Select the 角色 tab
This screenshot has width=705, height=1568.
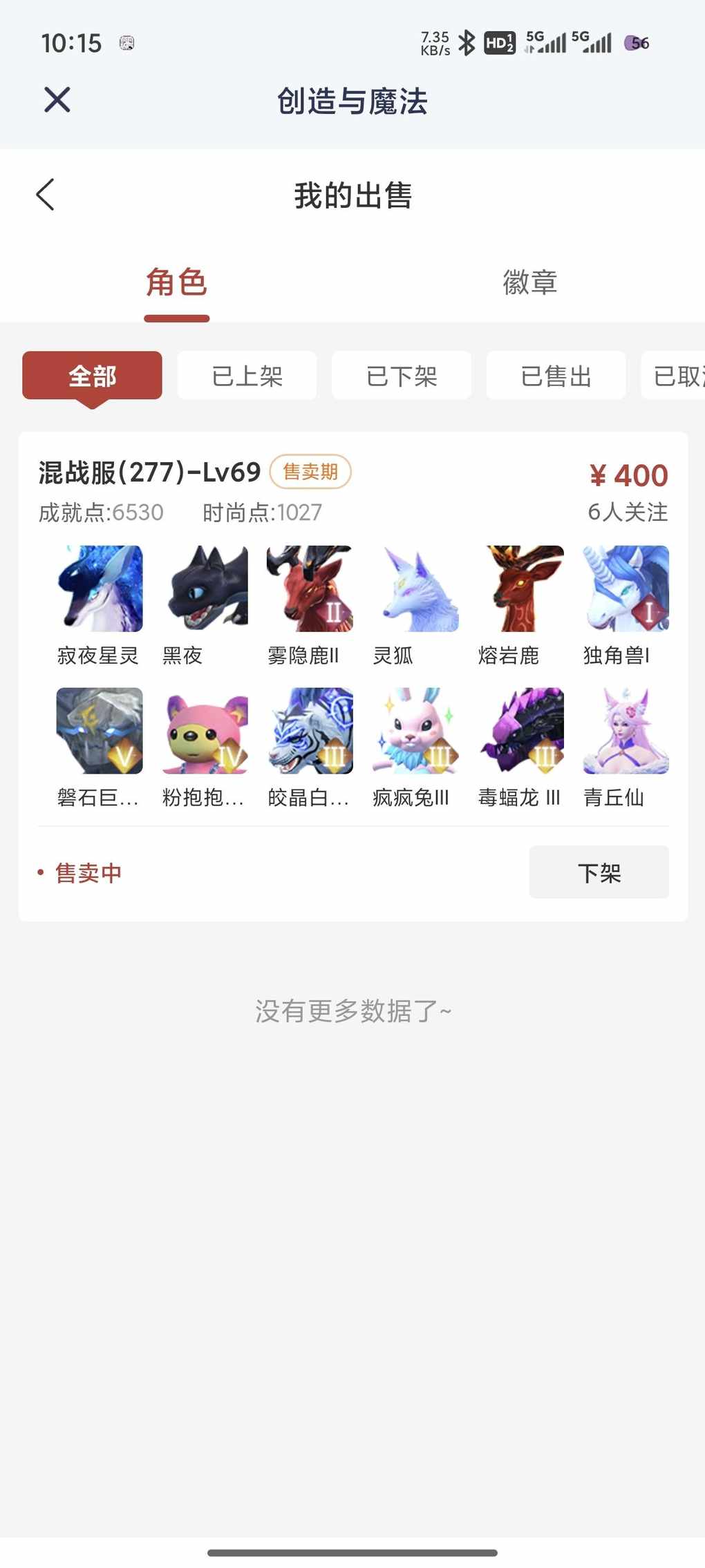(177, 283)
